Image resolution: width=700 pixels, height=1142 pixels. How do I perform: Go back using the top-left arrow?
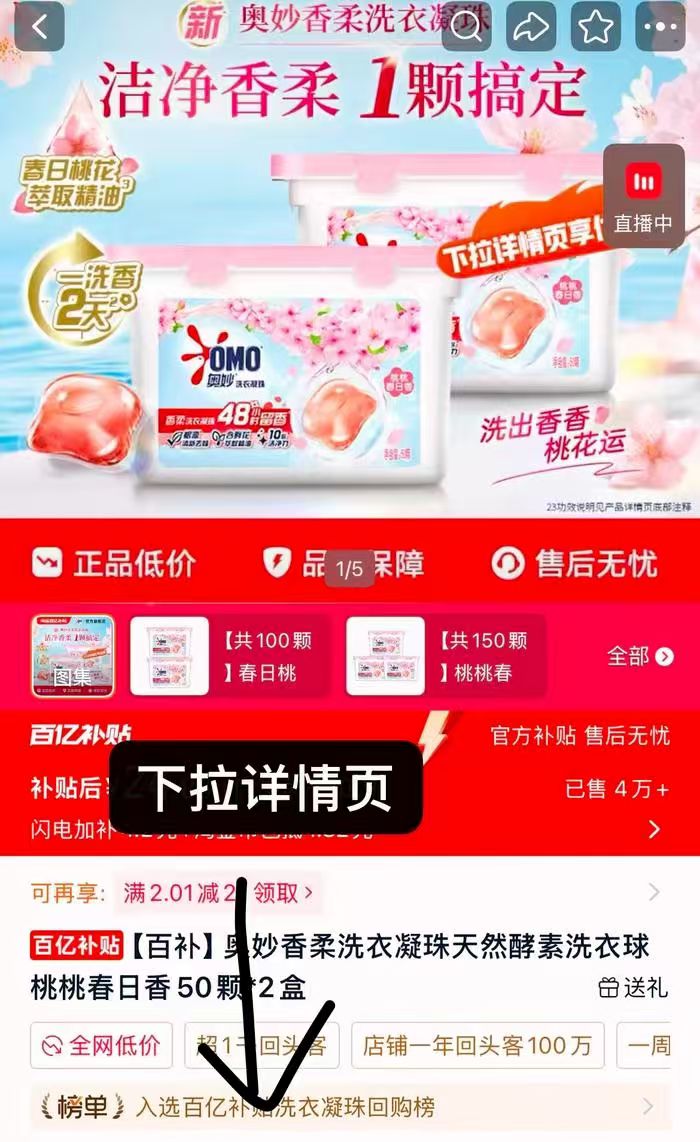(40, 27)
